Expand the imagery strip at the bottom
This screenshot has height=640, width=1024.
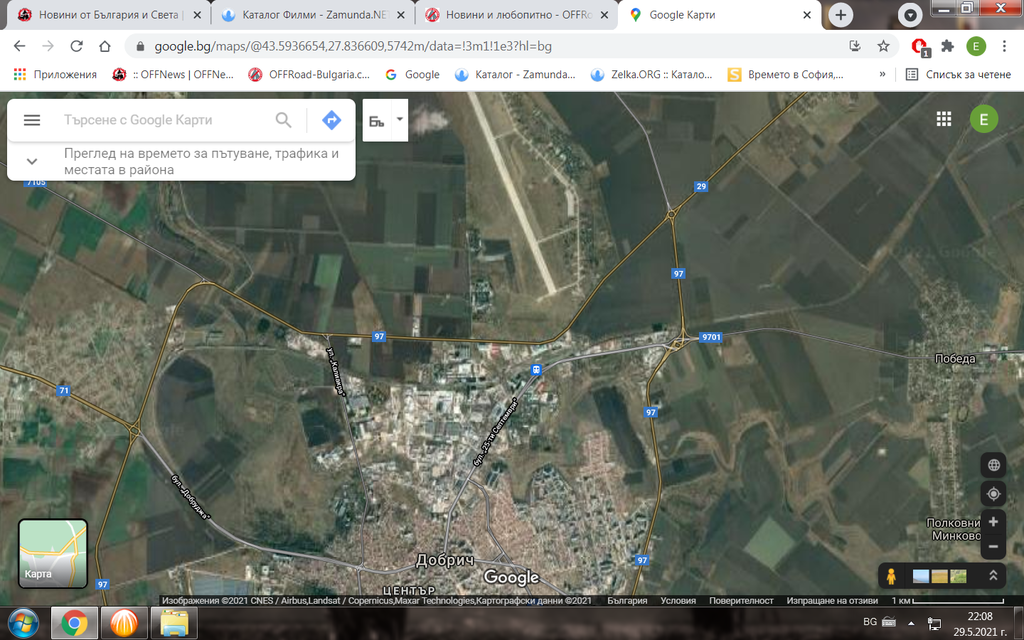coord(992,576)
